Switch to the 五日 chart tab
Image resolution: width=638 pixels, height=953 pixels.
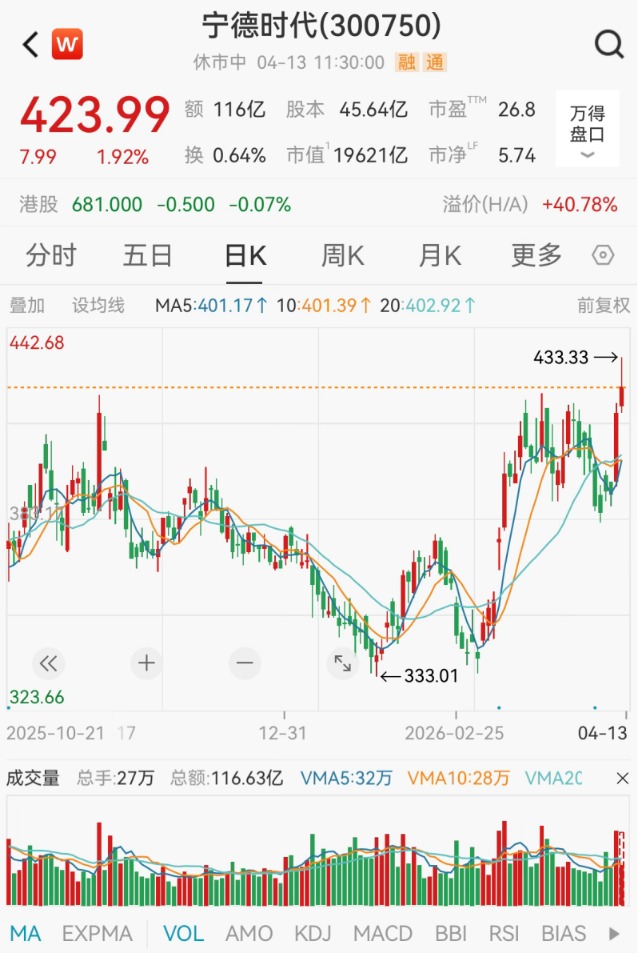click(x=148, y=256)
